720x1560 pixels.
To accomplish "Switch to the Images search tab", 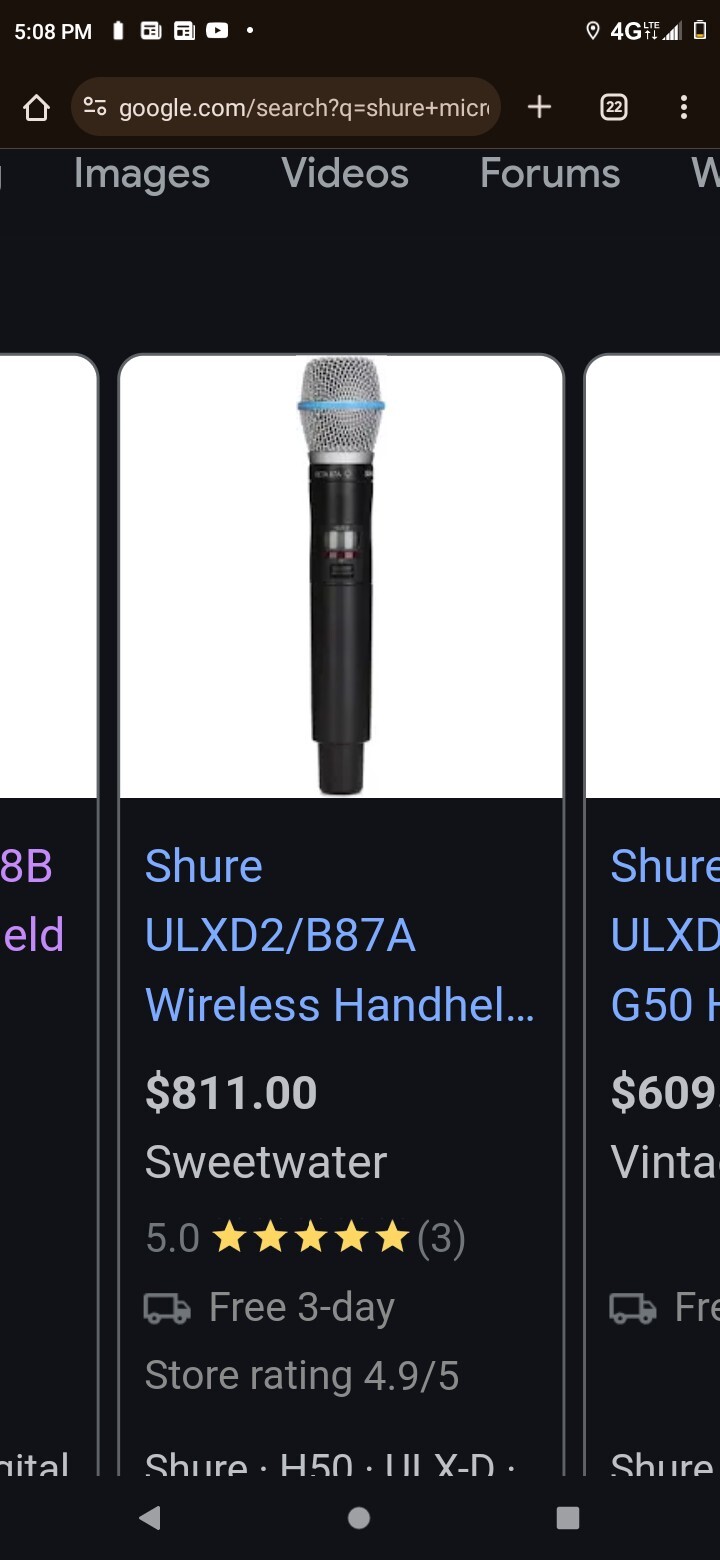I will tap(142, 174).
